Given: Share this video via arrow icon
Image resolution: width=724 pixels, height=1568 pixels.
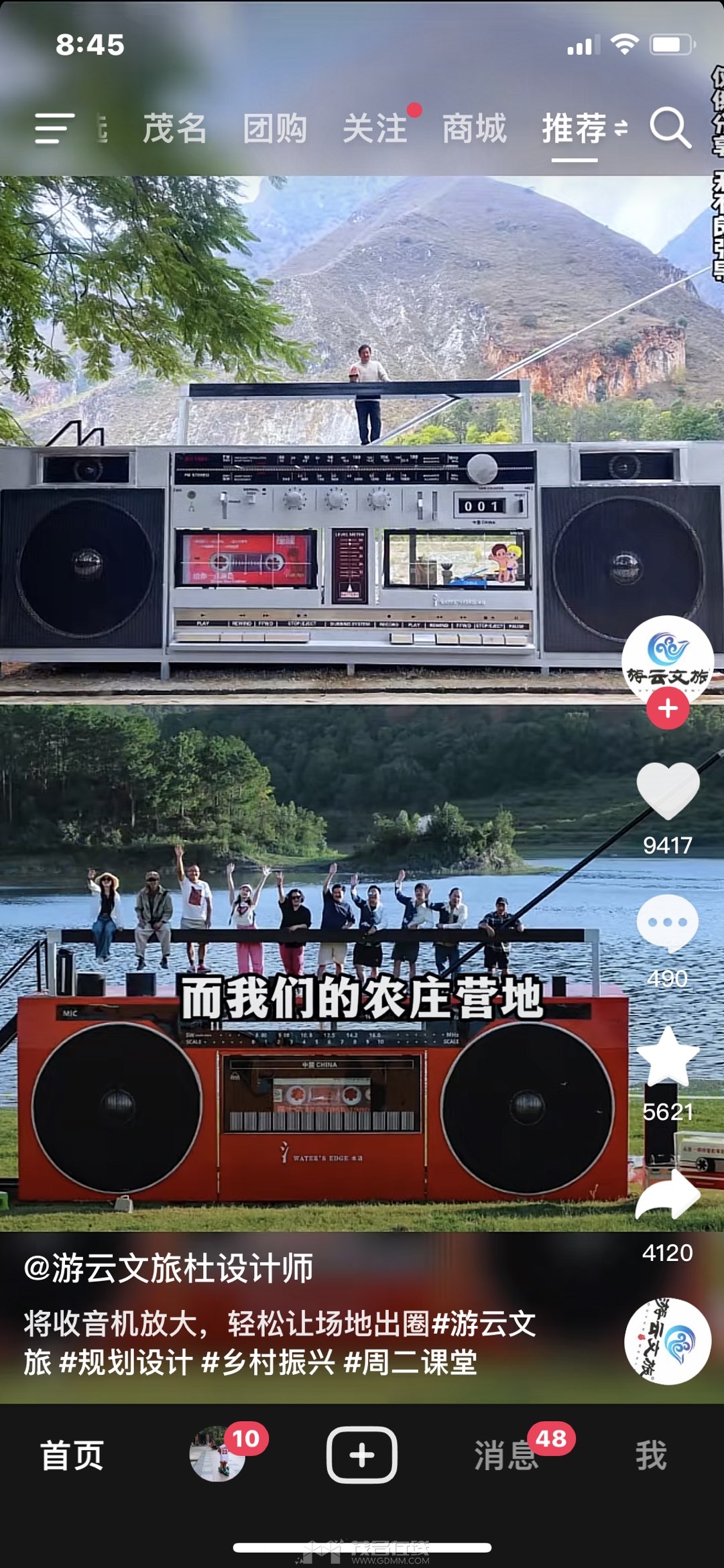Looking at the screenshot, I should tap(668, 1197).
